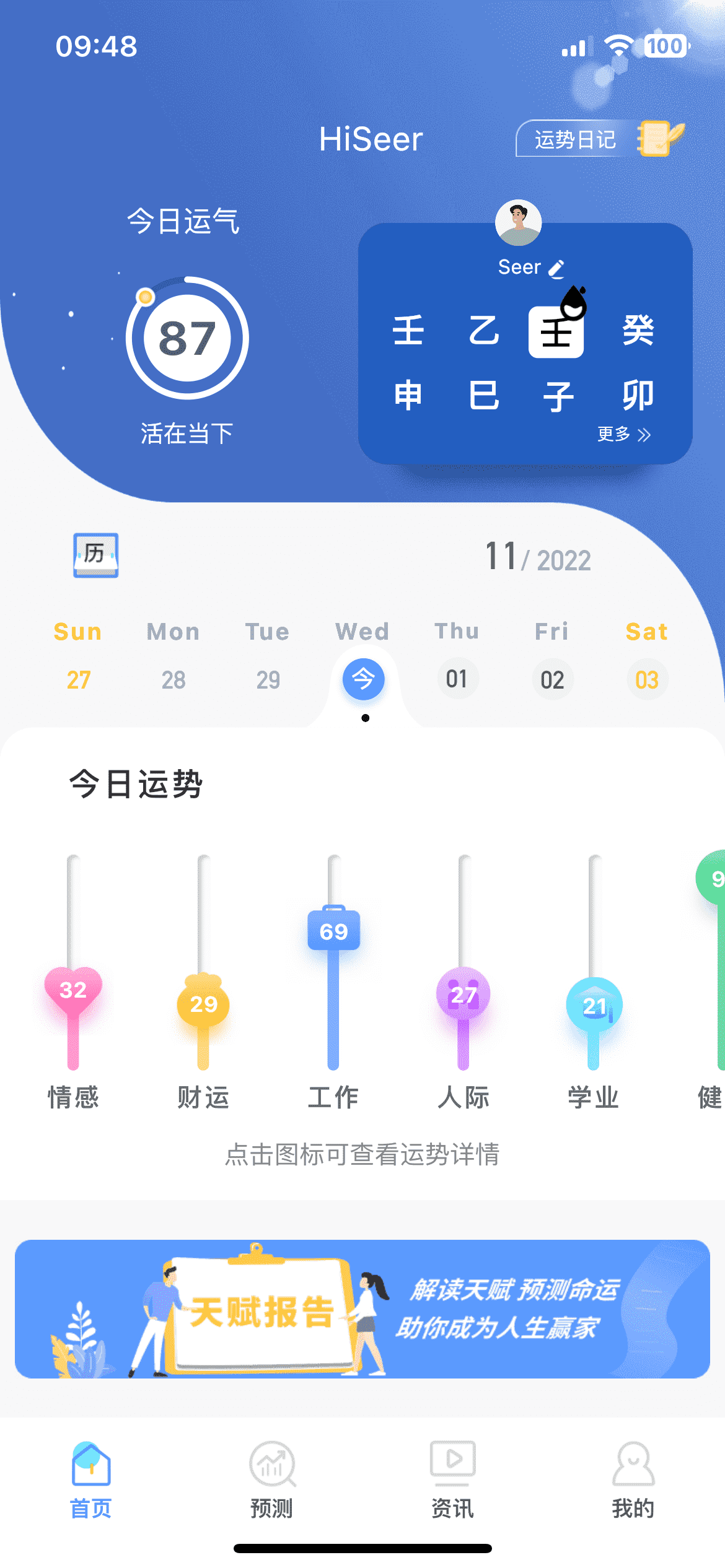The height and width of the screenshot is (1568, 725).
Task: Switch to the 资讯 tab
Action: click(x=452, y=1479)
